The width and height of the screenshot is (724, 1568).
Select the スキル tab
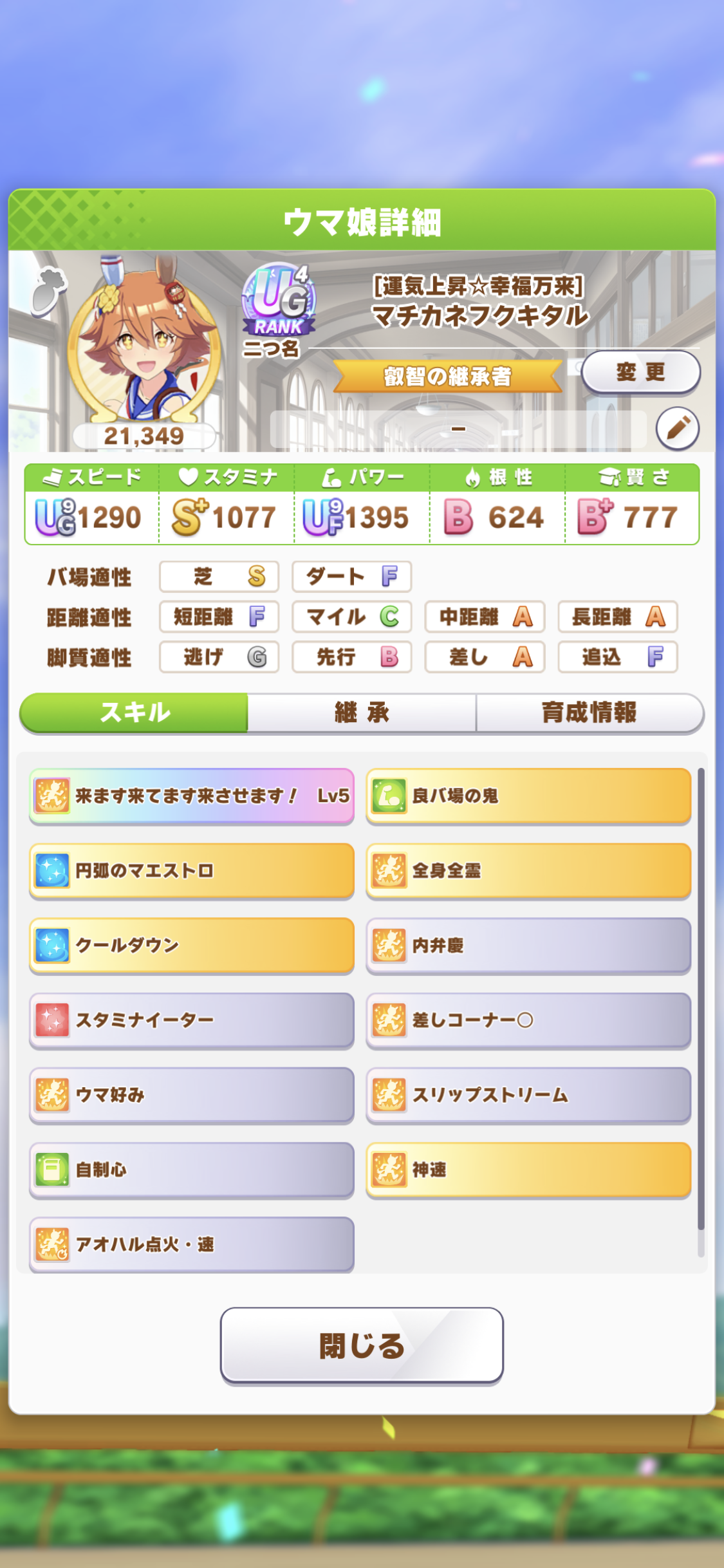click(135, 713)
